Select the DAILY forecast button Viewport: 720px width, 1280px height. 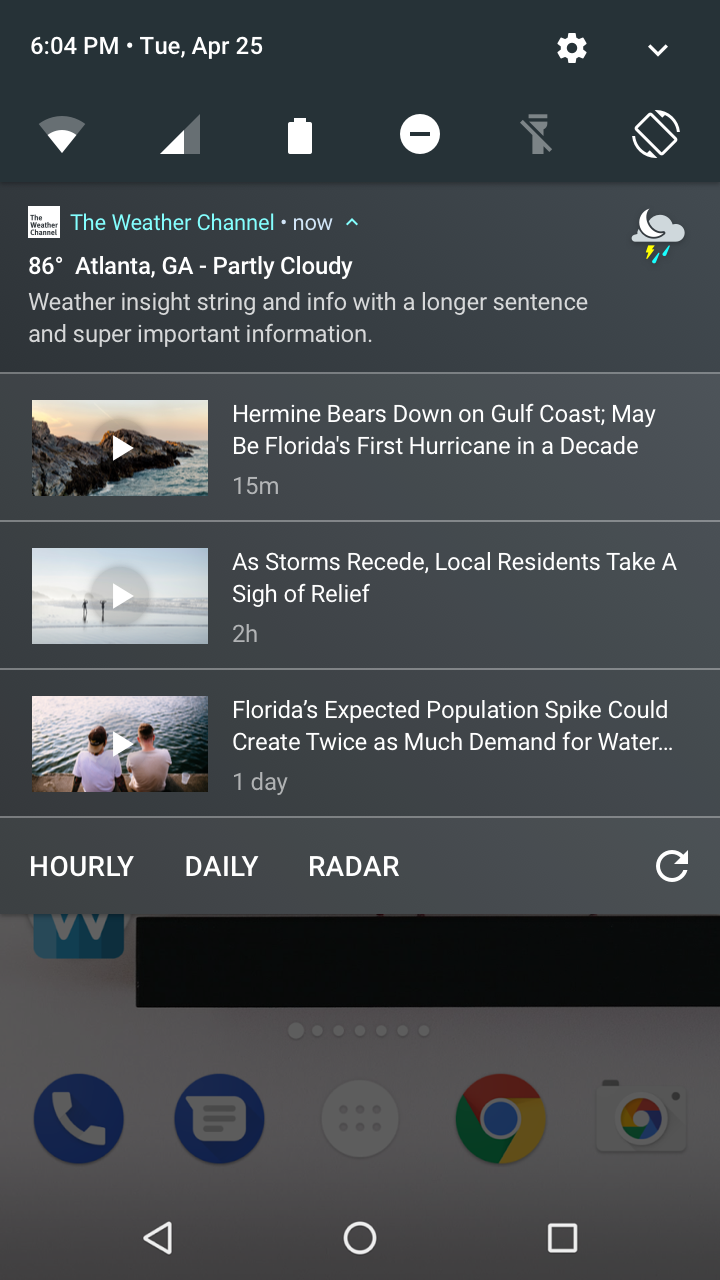coord(222,866)
